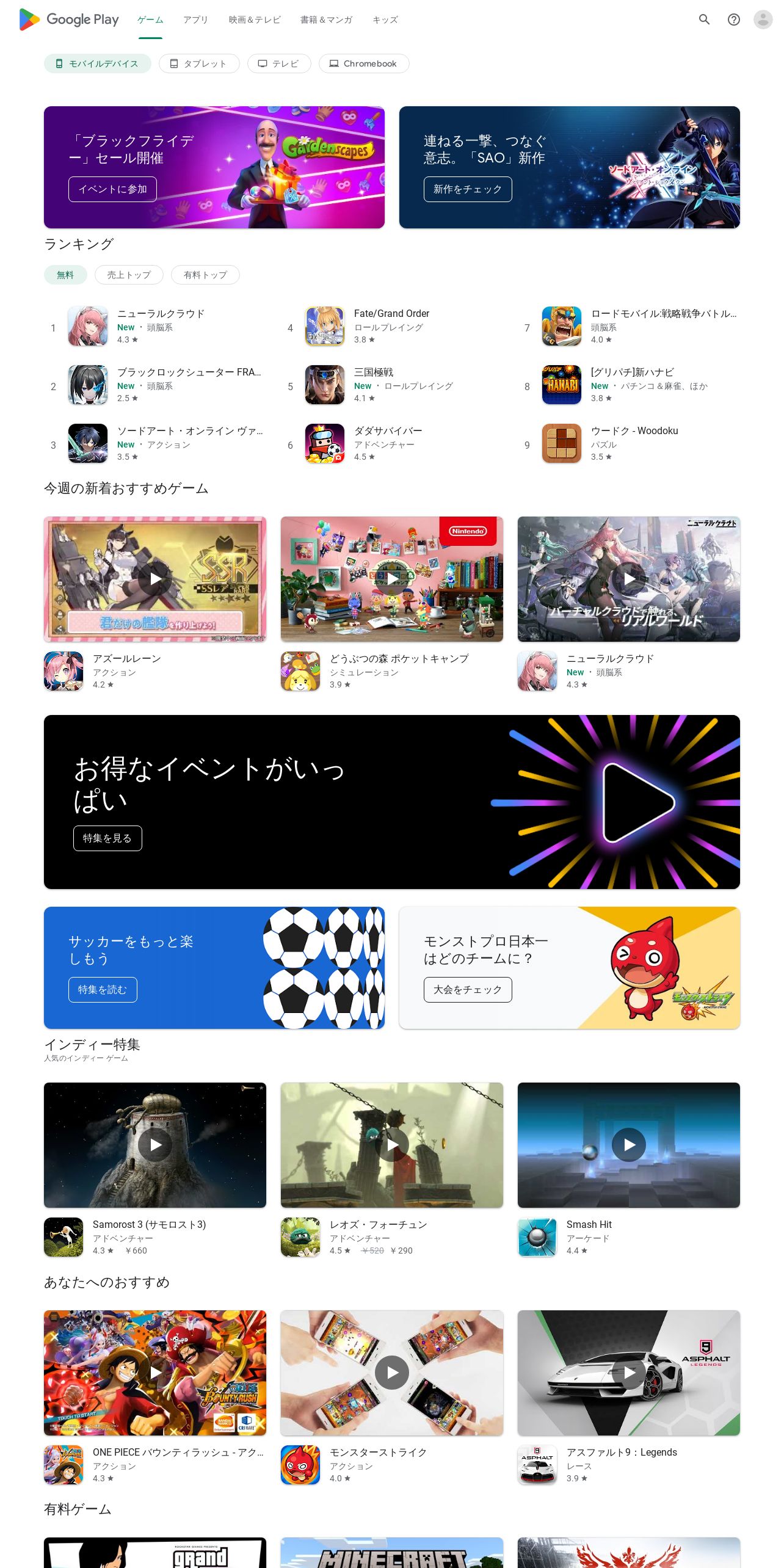Viewport: 784px width, 1568px height.
Task: Switch to the 映画＆テレビ tab
Action: 255,20
